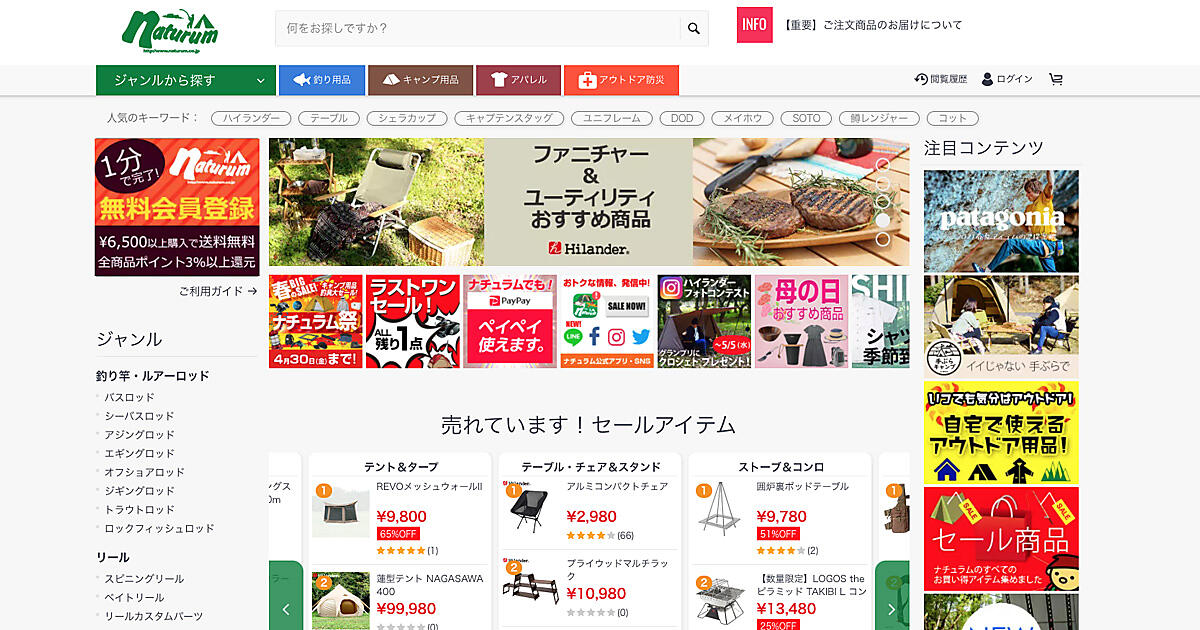Open the スピニングリール category

coord(144,579)
